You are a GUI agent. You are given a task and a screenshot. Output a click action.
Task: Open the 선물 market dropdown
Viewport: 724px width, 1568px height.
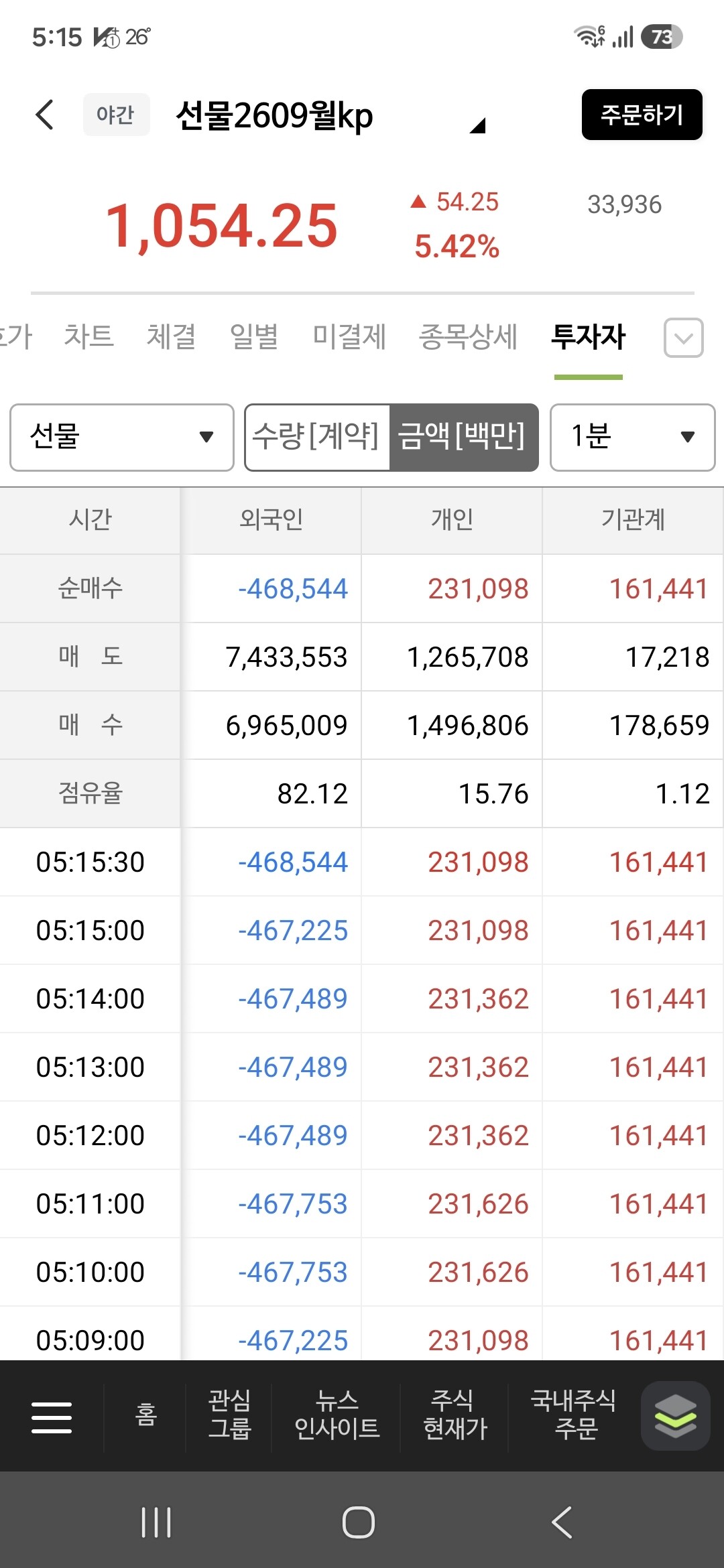click(122, 437)
